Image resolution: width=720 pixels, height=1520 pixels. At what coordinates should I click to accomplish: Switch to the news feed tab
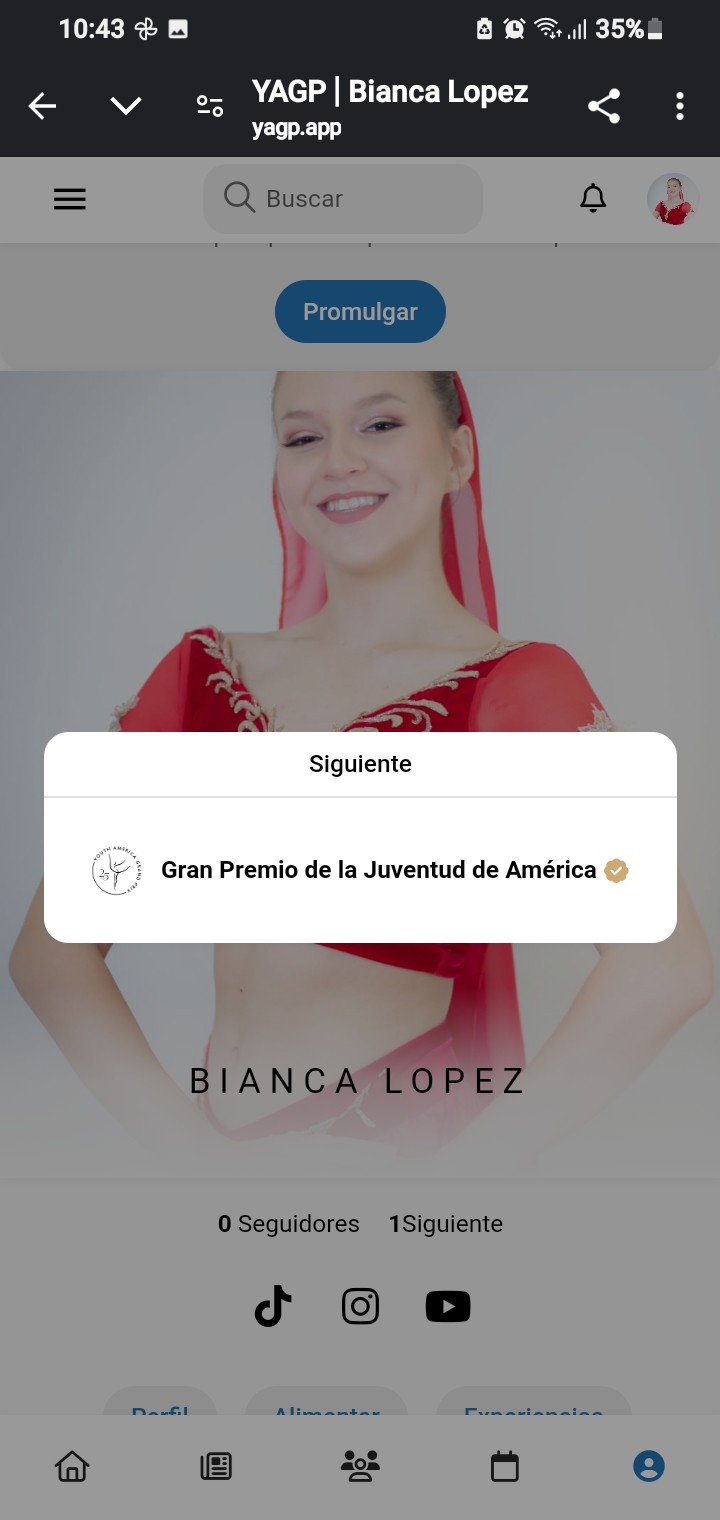(x=216, y=1467)
